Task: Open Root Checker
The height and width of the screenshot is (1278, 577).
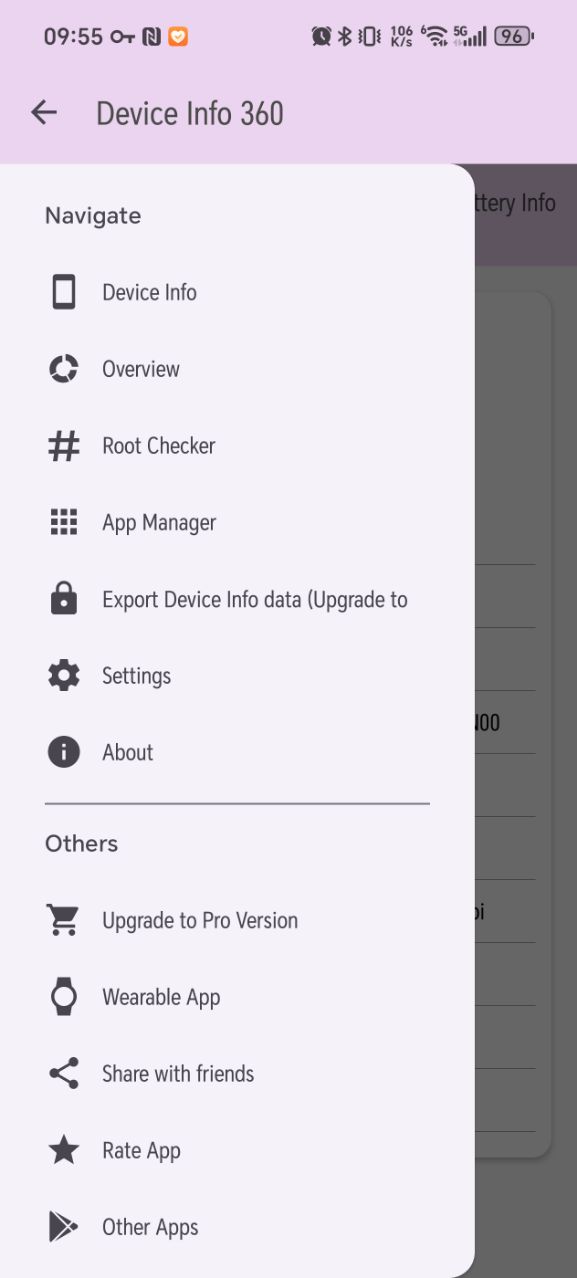Action: click(237, 446)
